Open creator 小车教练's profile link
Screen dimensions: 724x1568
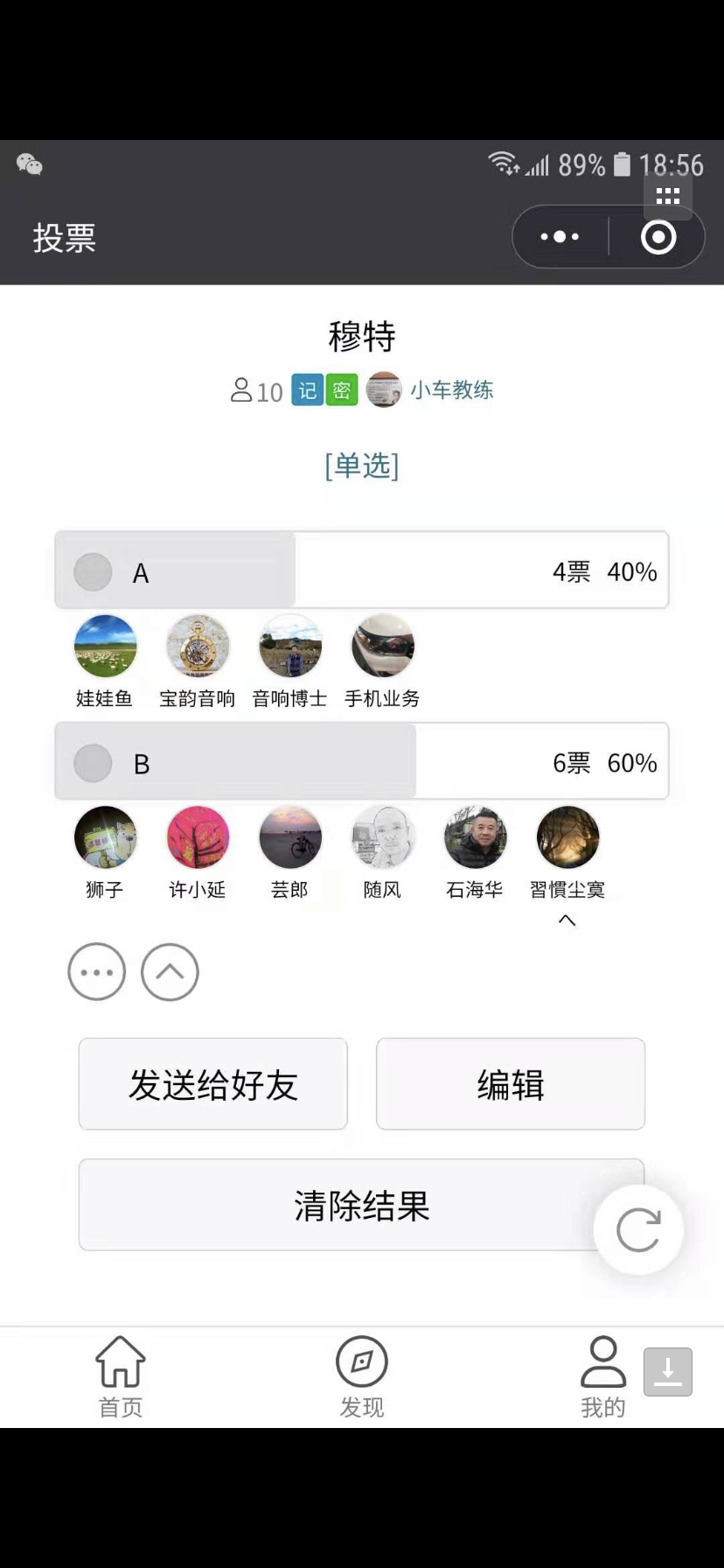451,389
